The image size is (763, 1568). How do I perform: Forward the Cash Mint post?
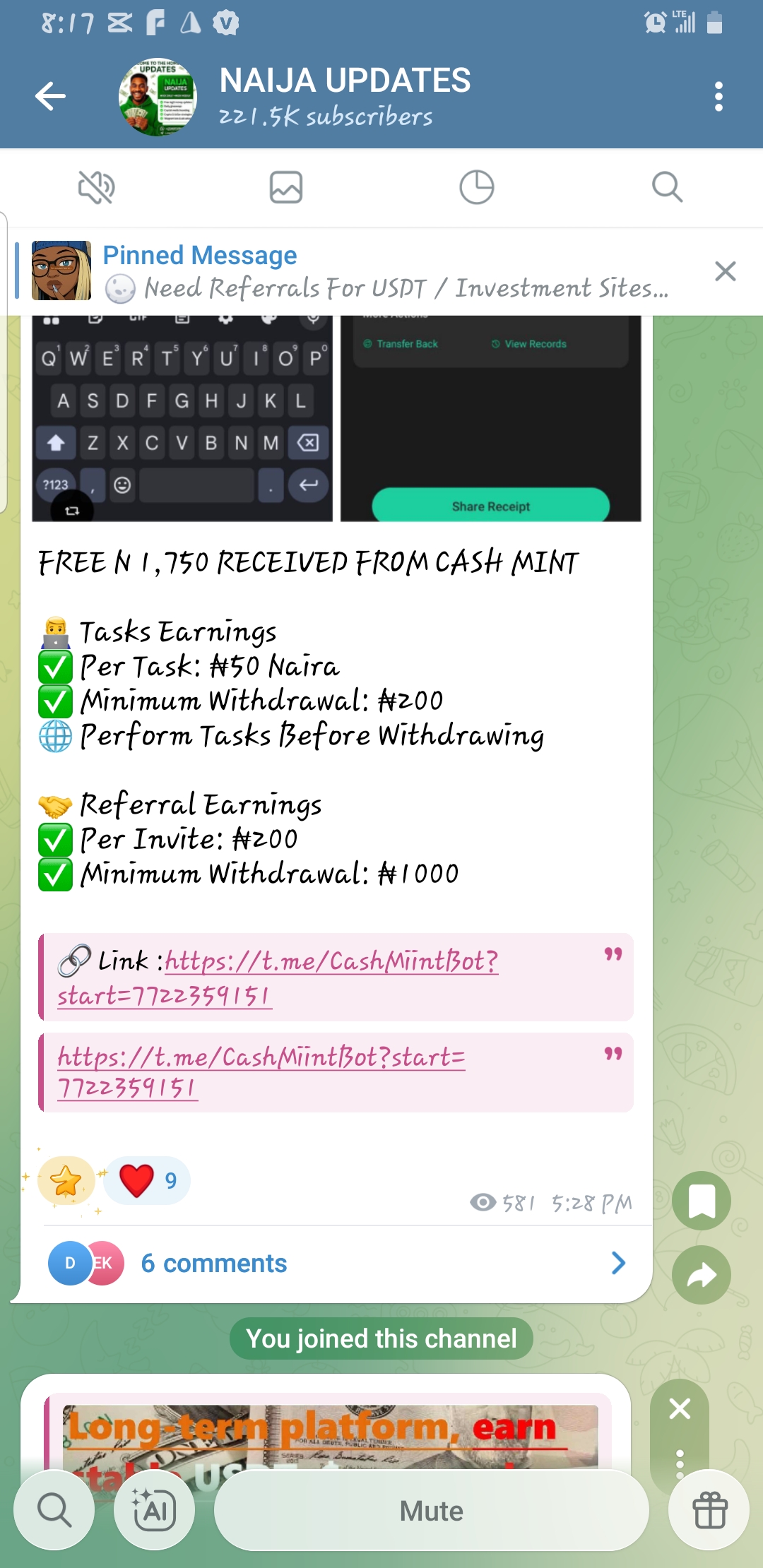701,1275
